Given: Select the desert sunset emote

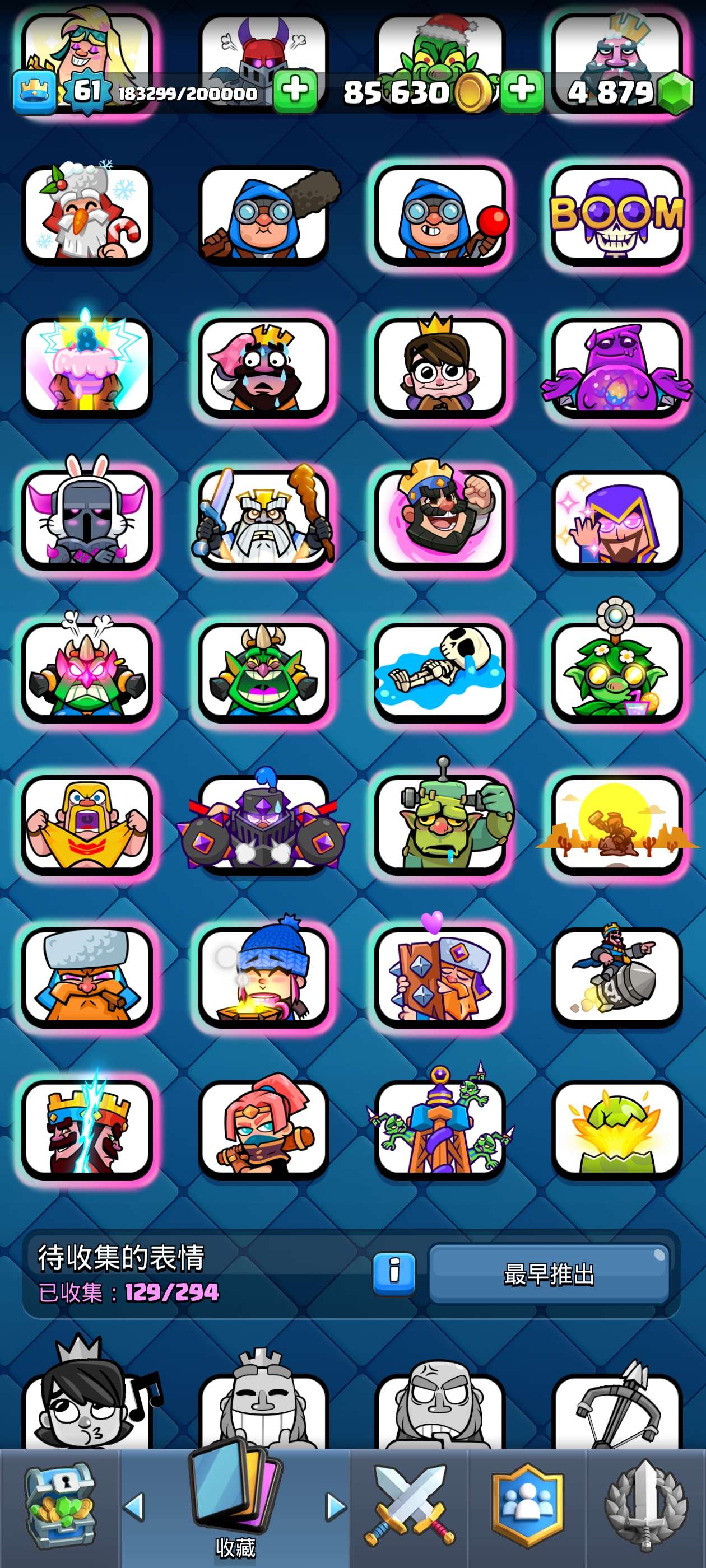Looking at the screenshot, I should pos(616,824).
